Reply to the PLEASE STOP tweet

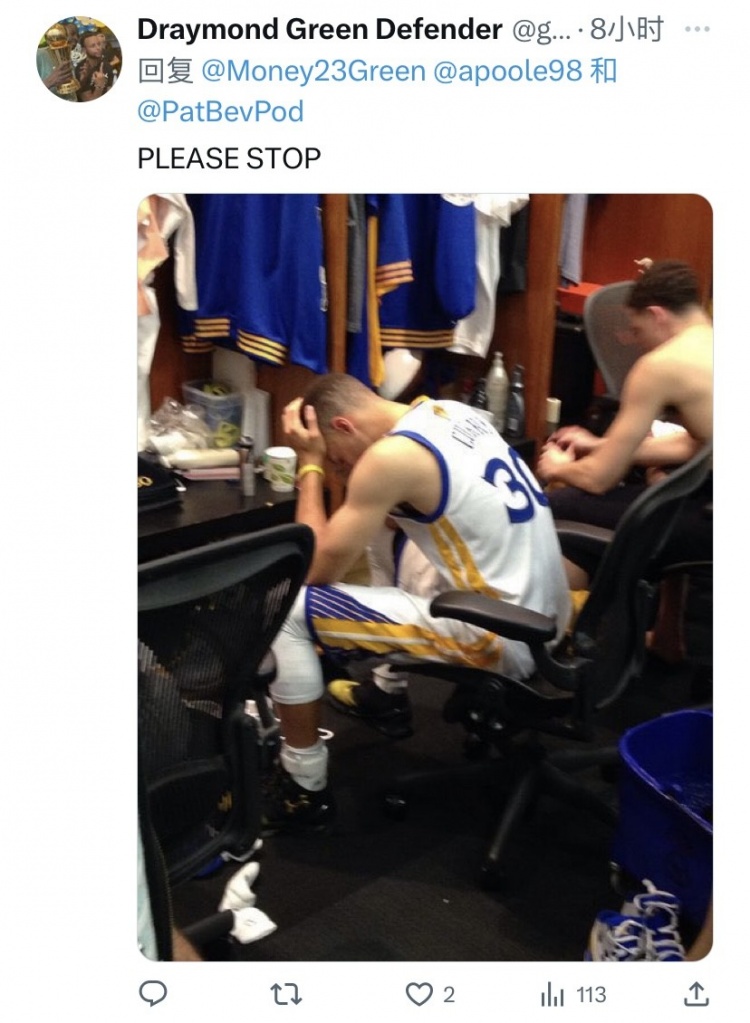pos(152,993)
